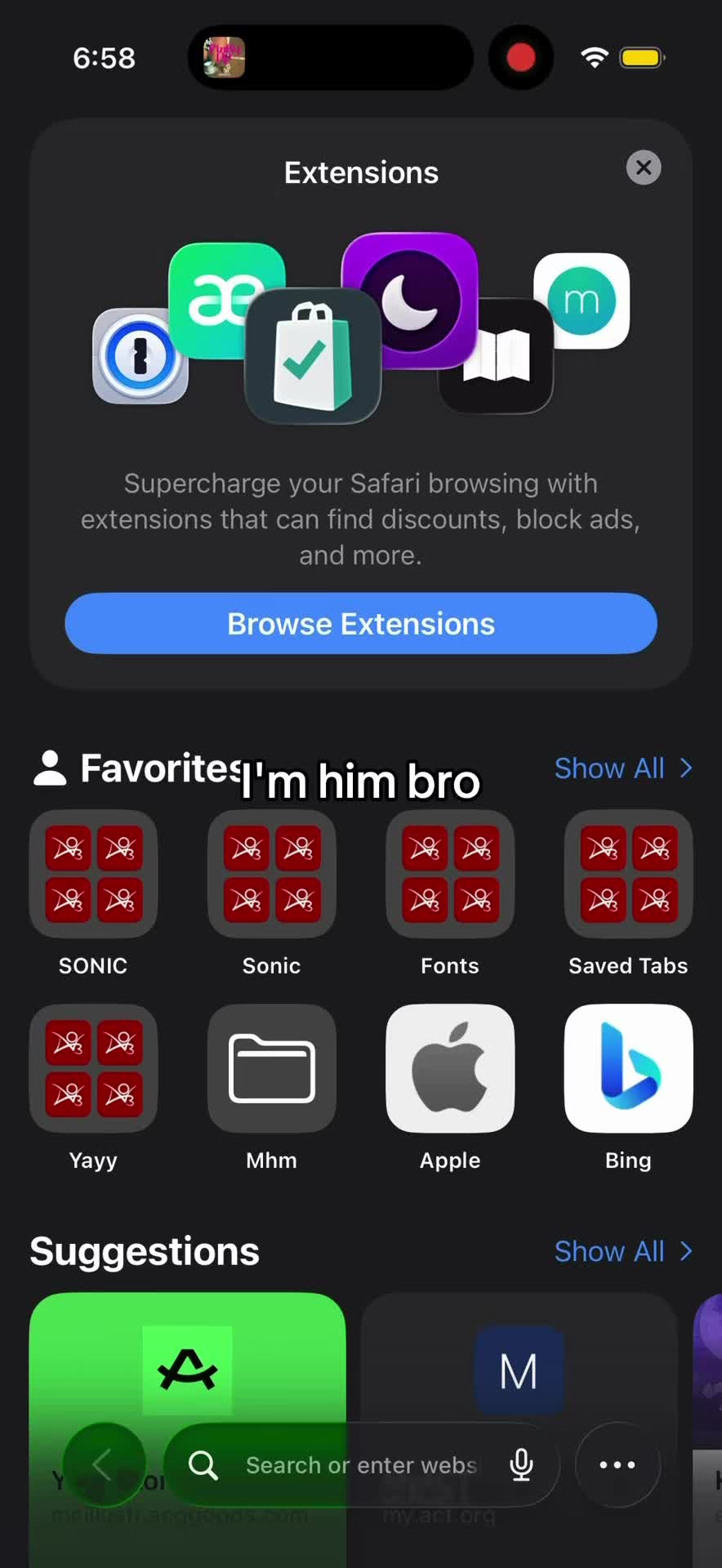Go back with the arrow button
The image size is (722, 1568).
[x=104, y=1464]
